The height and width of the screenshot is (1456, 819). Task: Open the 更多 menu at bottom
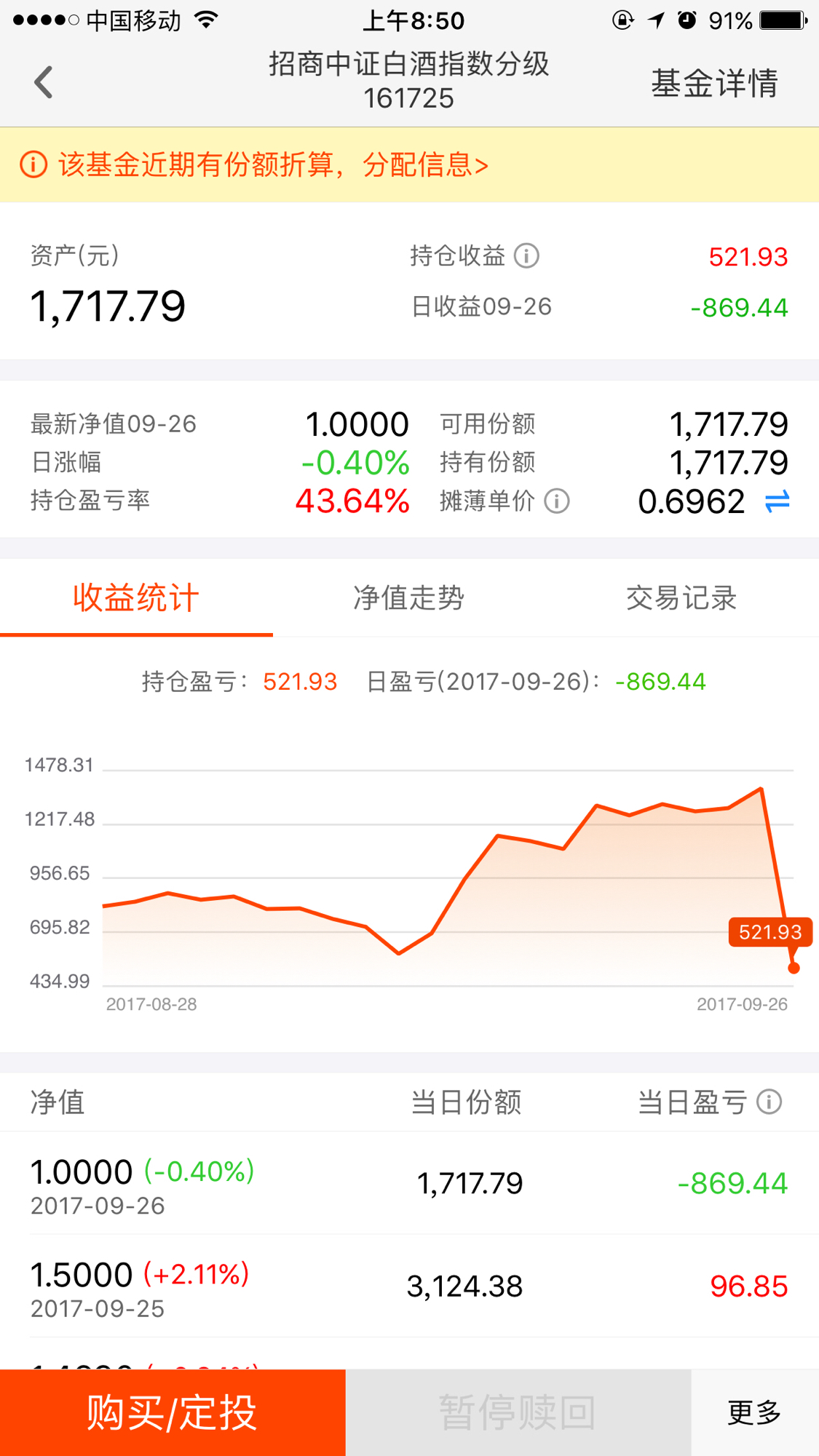[x=755, y=1413]
